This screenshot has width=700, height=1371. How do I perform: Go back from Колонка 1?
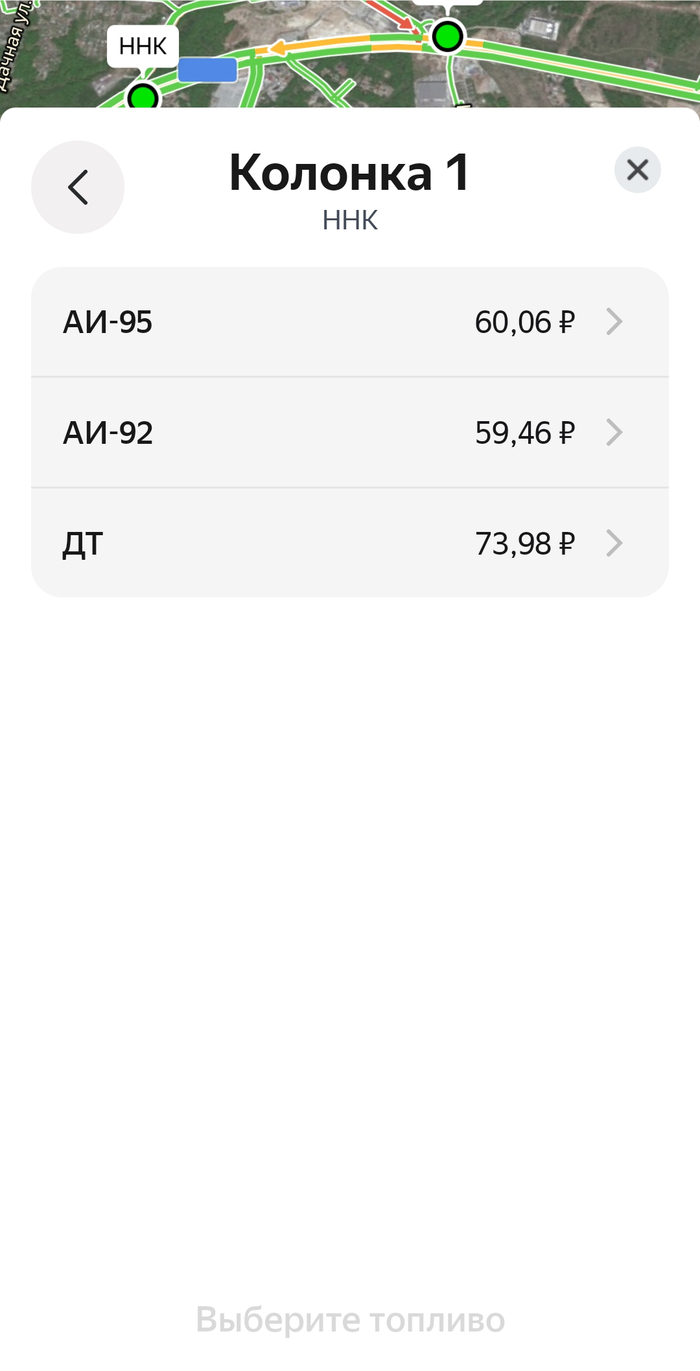[x=78, y=188]
